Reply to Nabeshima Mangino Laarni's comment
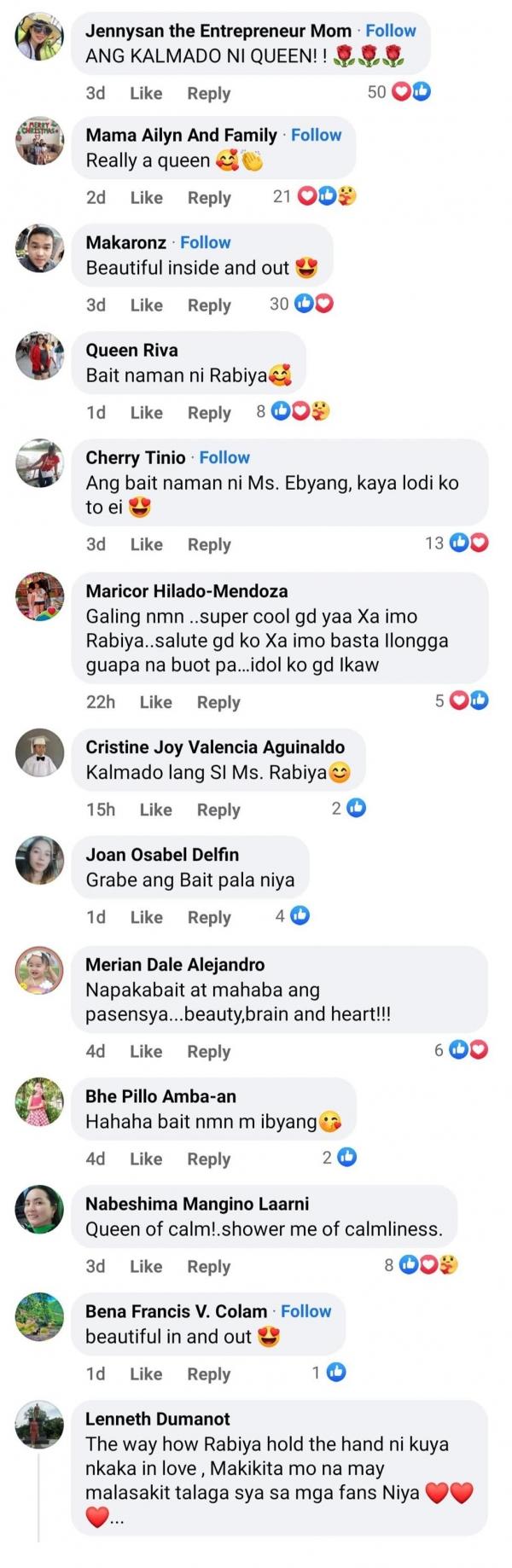This screenshot has height=1568, width=512. coord(208,1266)
